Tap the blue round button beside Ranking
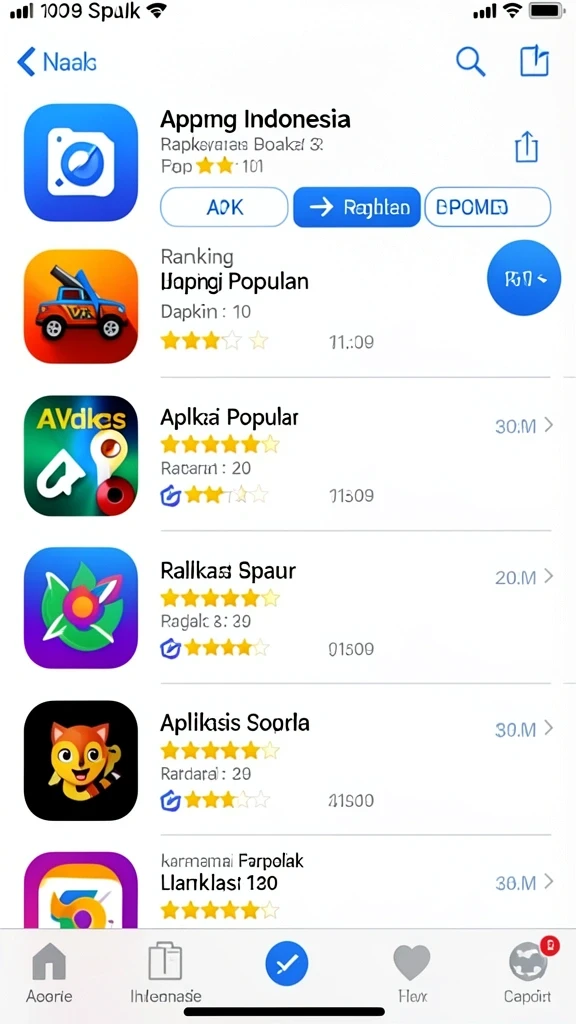Screen dimensions: 576x1024 tap(524, 279)
